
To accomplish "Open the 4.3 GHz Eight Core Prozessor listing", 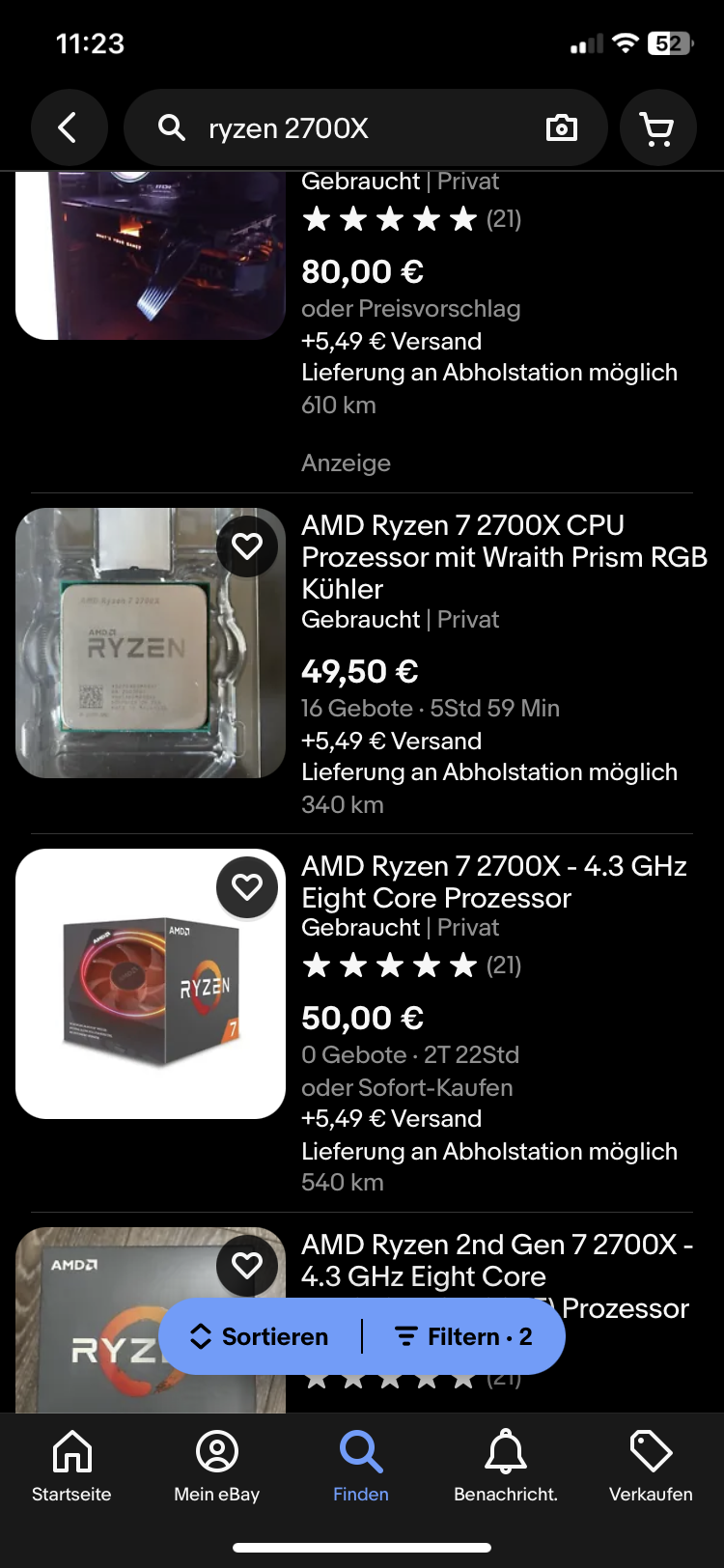I will tap(492, 882).
